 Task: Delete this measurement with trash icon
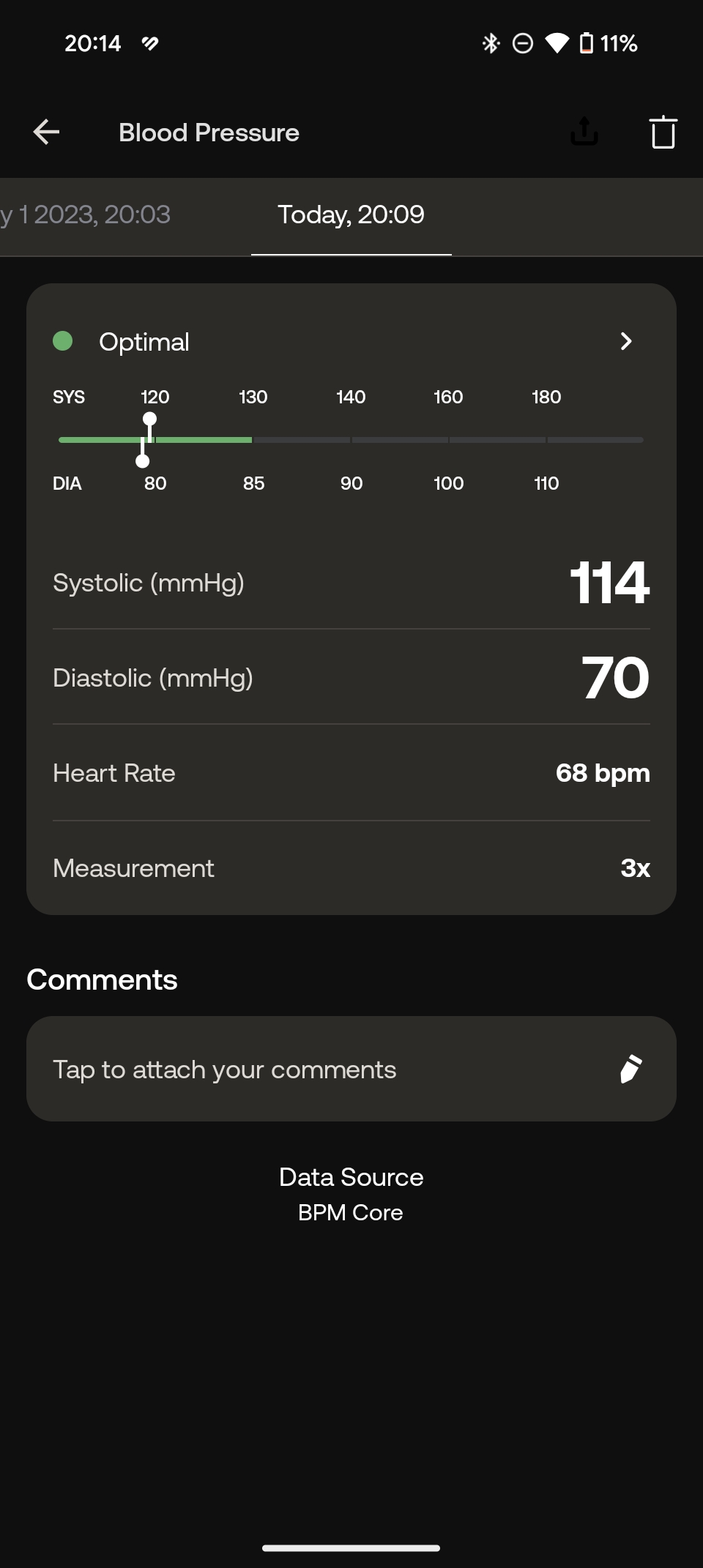point(663,132)
